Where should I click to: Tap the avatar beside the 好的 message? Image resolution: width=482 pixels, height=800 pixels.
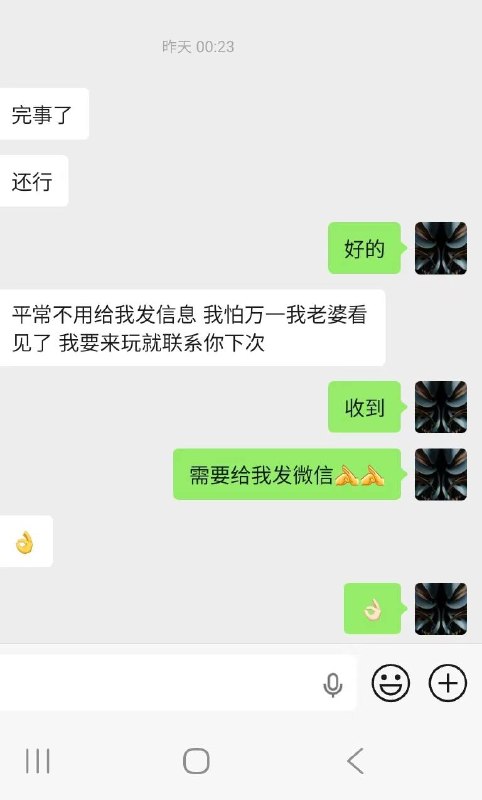pos(441,248)
